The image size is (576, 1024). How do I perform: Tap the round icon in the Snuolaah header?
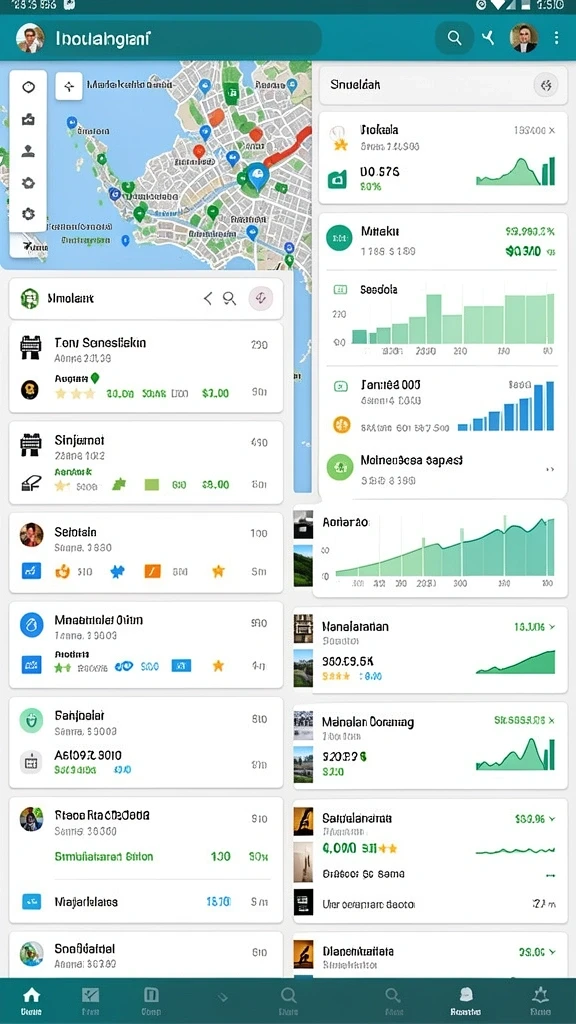coord(546,85)
